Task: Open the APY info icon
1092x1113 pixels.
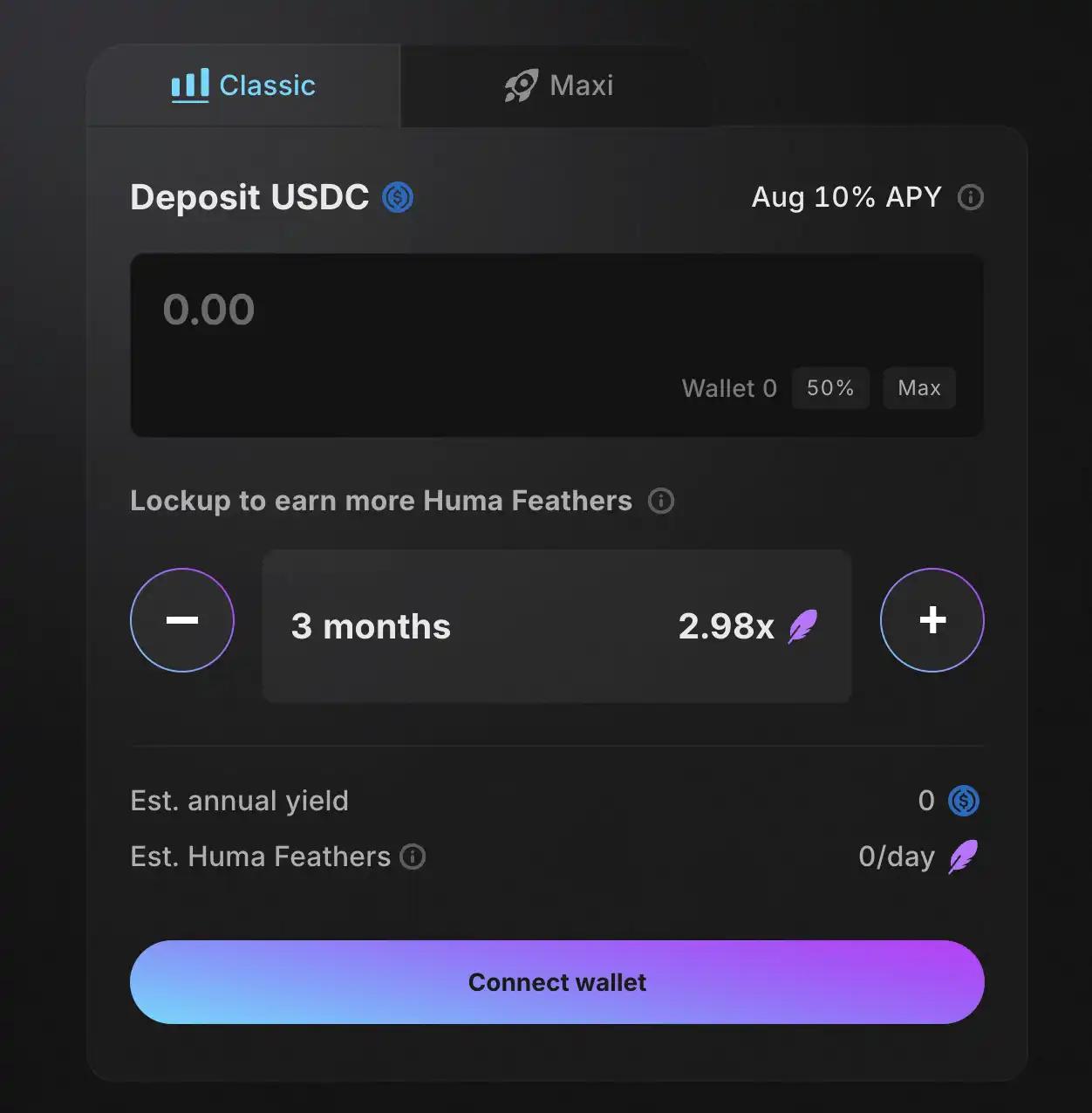Action: (x=970, y=197)
